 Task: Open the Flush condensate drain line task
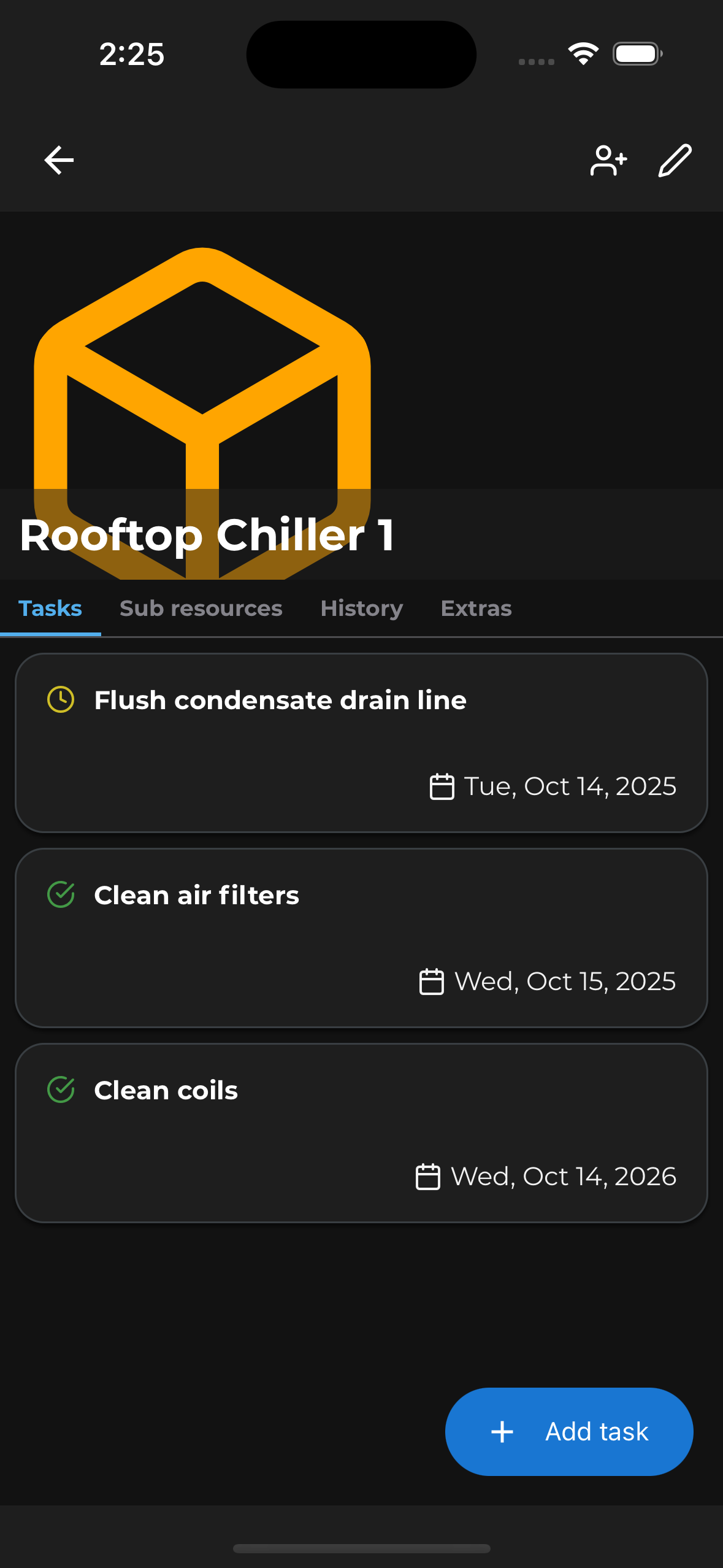pos(361,742)
